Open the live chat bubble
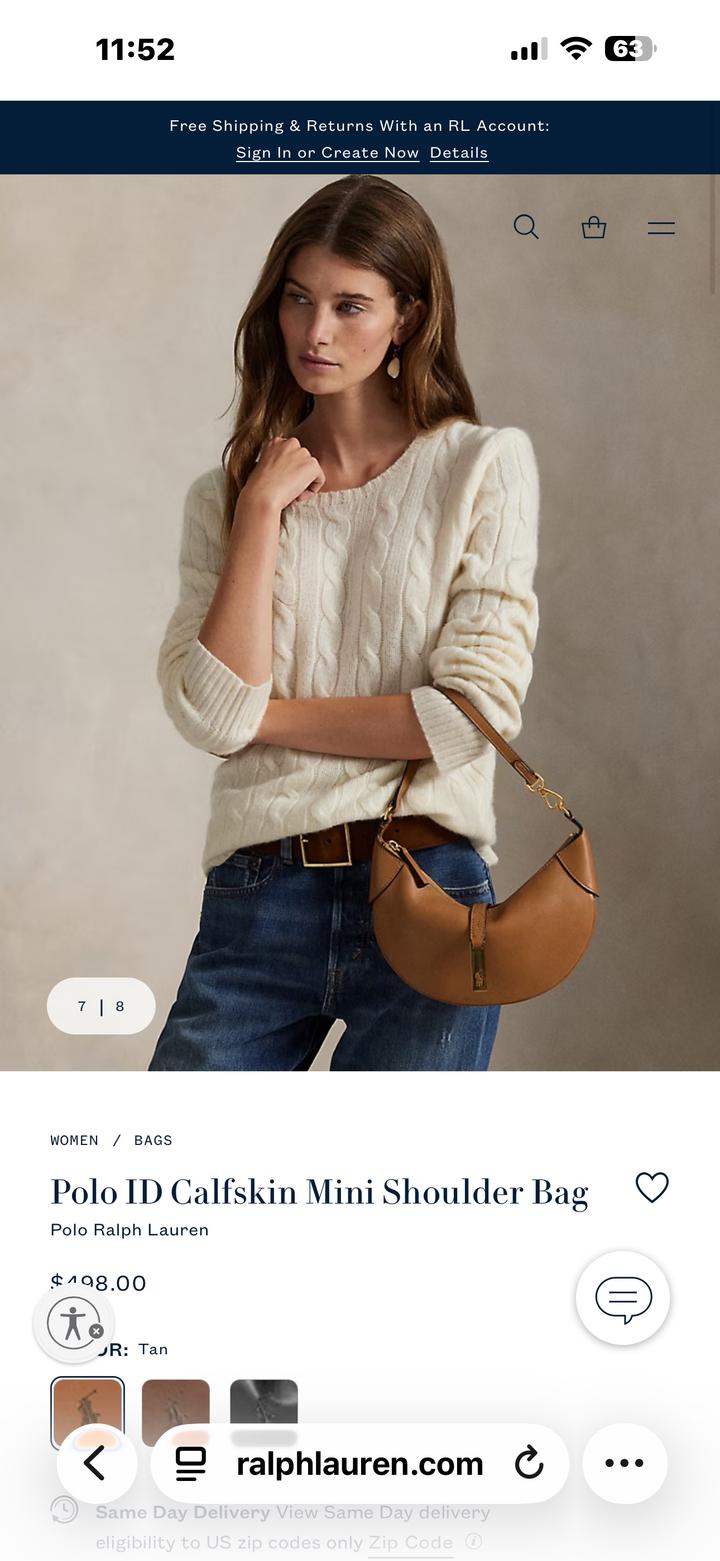Viewport: 720px width, 1561px height. pos(623,1298)
